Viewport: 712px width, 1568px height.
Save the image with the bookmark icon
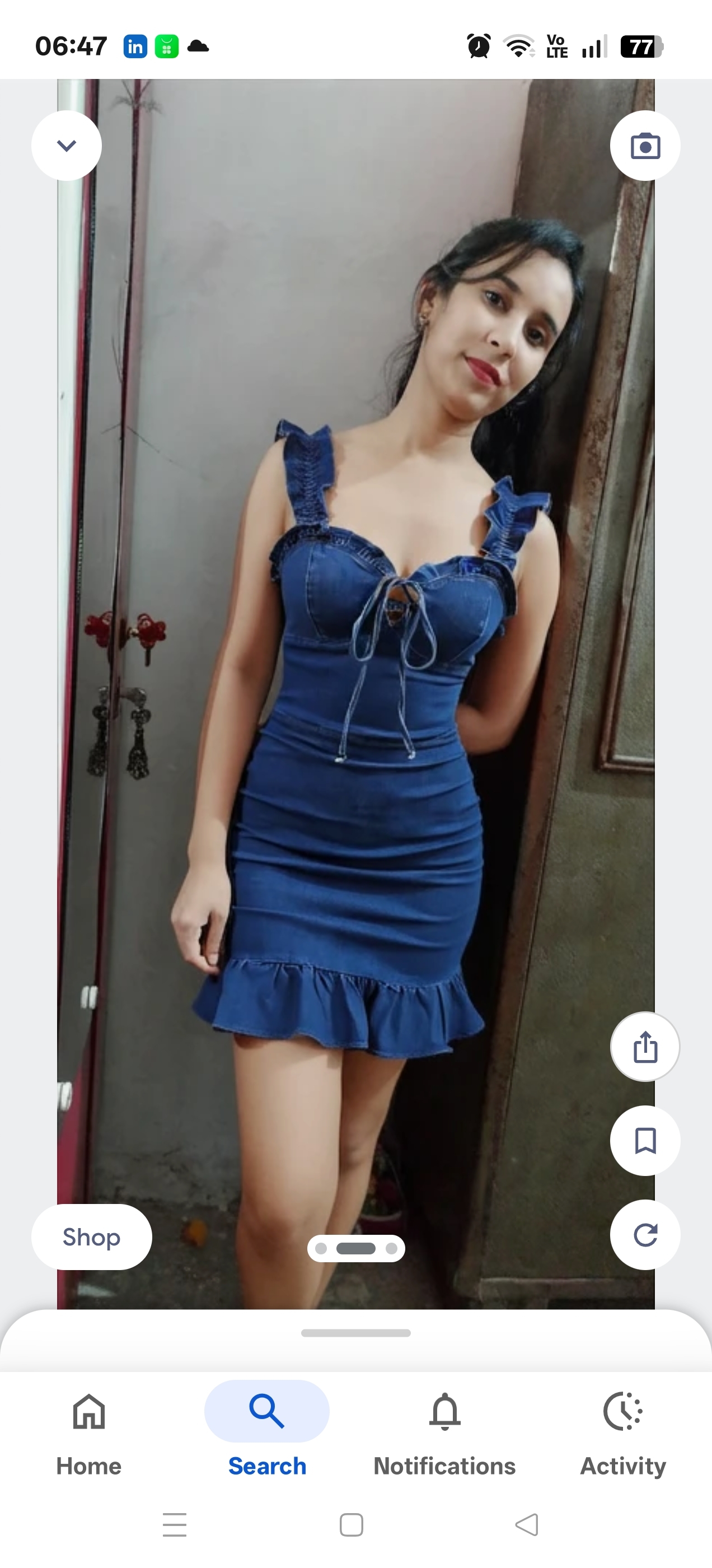645,1141
